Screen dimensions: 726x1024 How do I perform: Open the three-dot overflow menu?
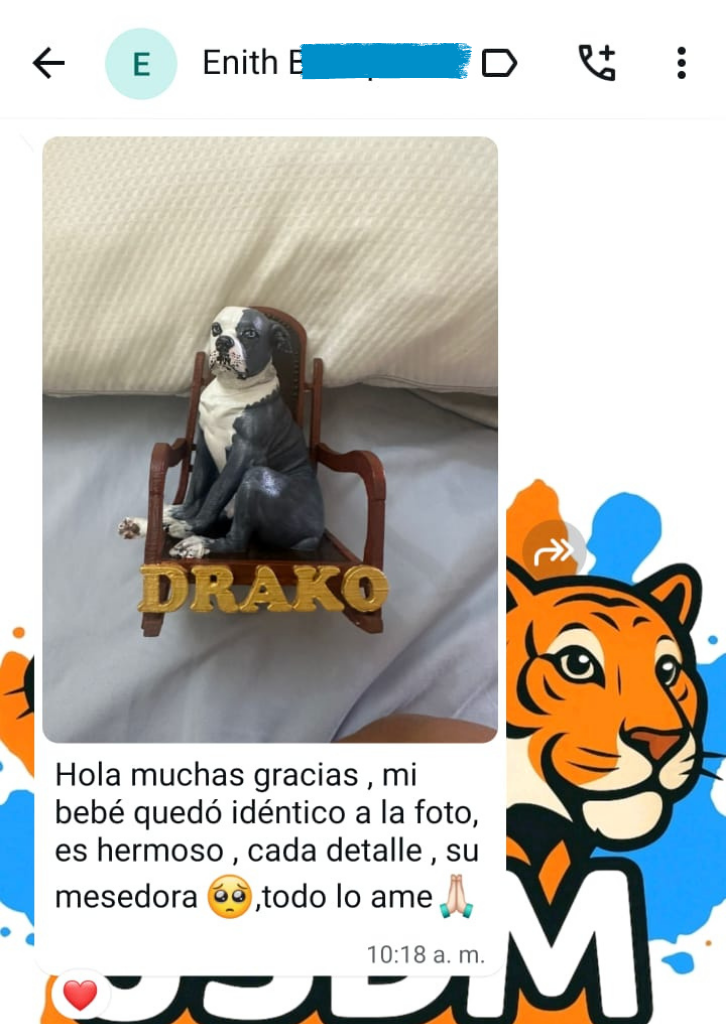pyautogui.click(x=681, y=63)
